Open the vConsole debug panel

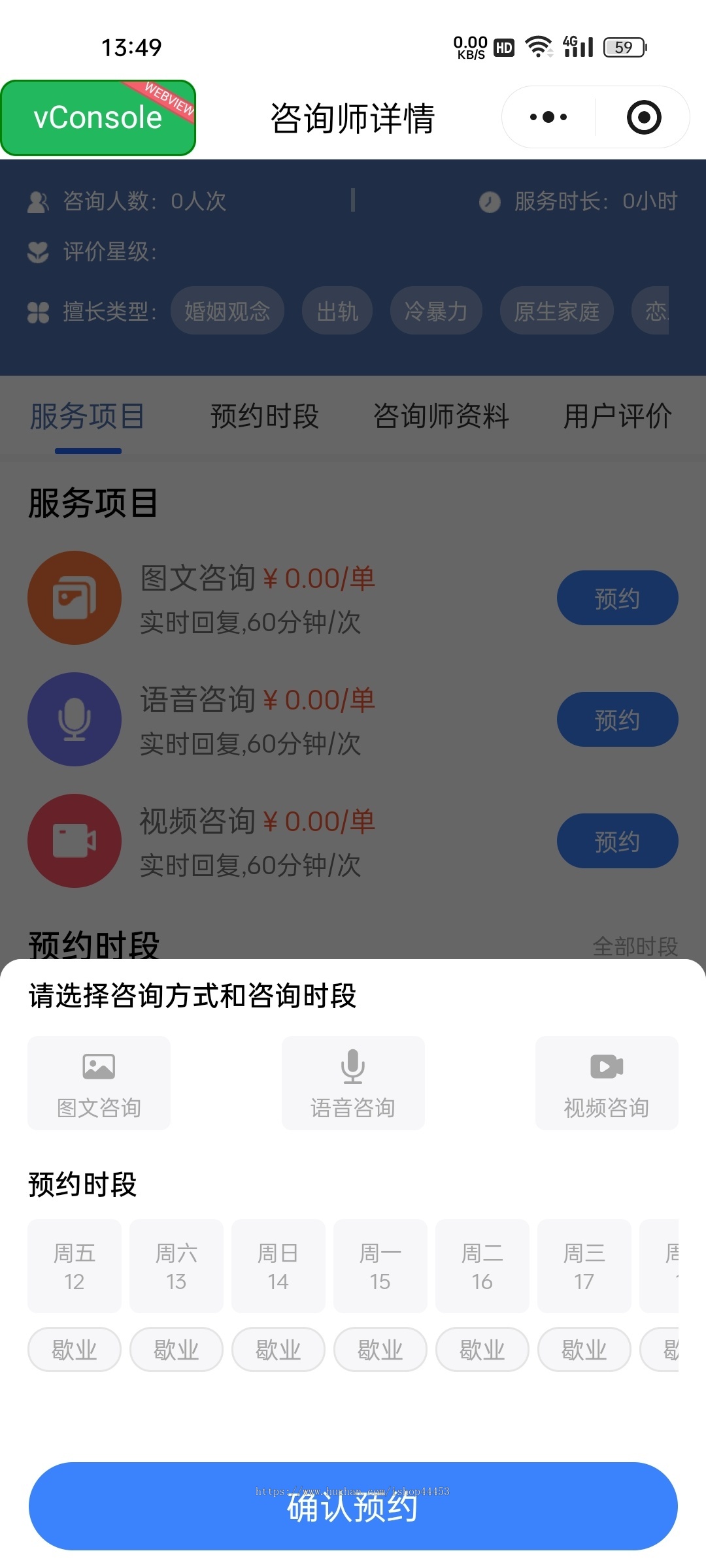(97, 117)
